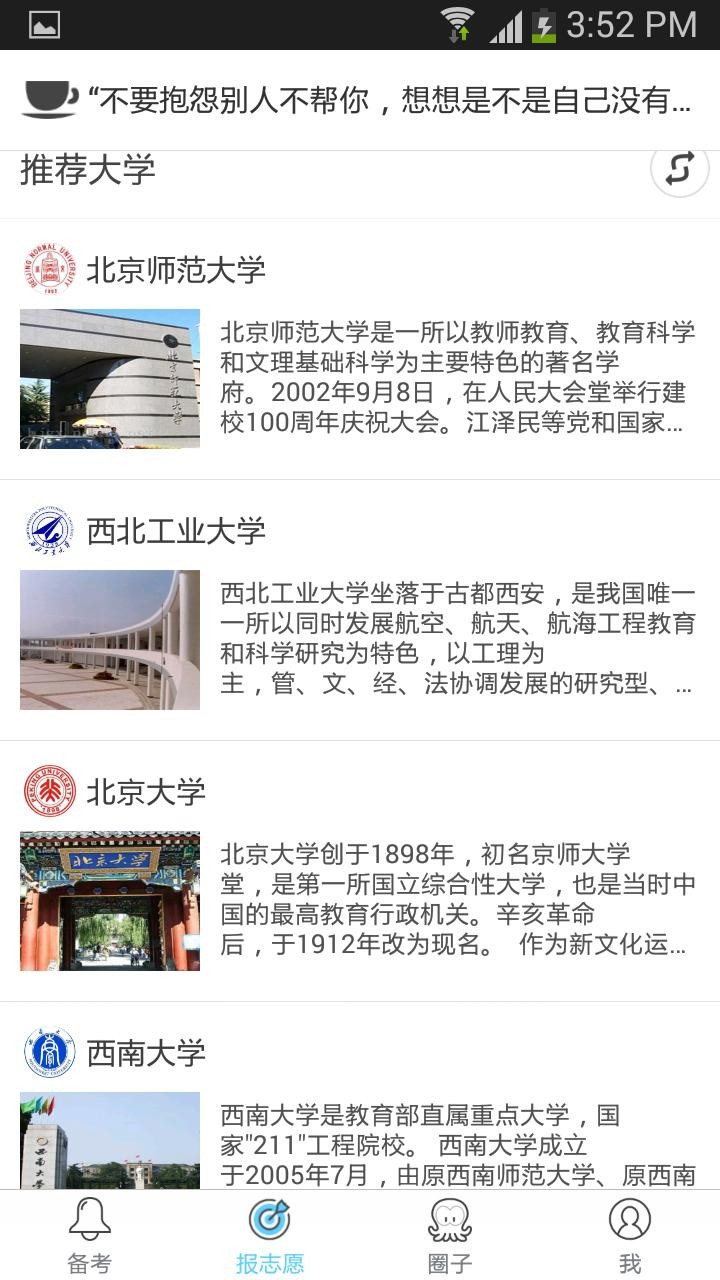
Task: Go to the 报志愿 tab
Action: [x=270, y=1236]
